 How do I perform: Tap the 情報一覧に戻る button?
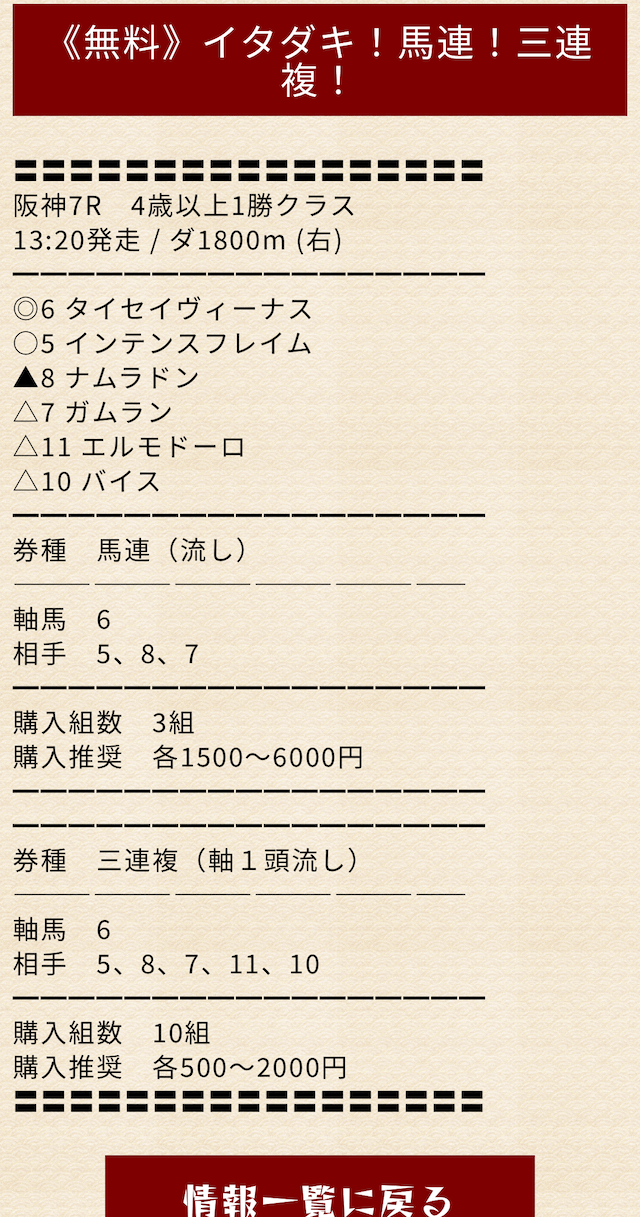coord(320,1187)
